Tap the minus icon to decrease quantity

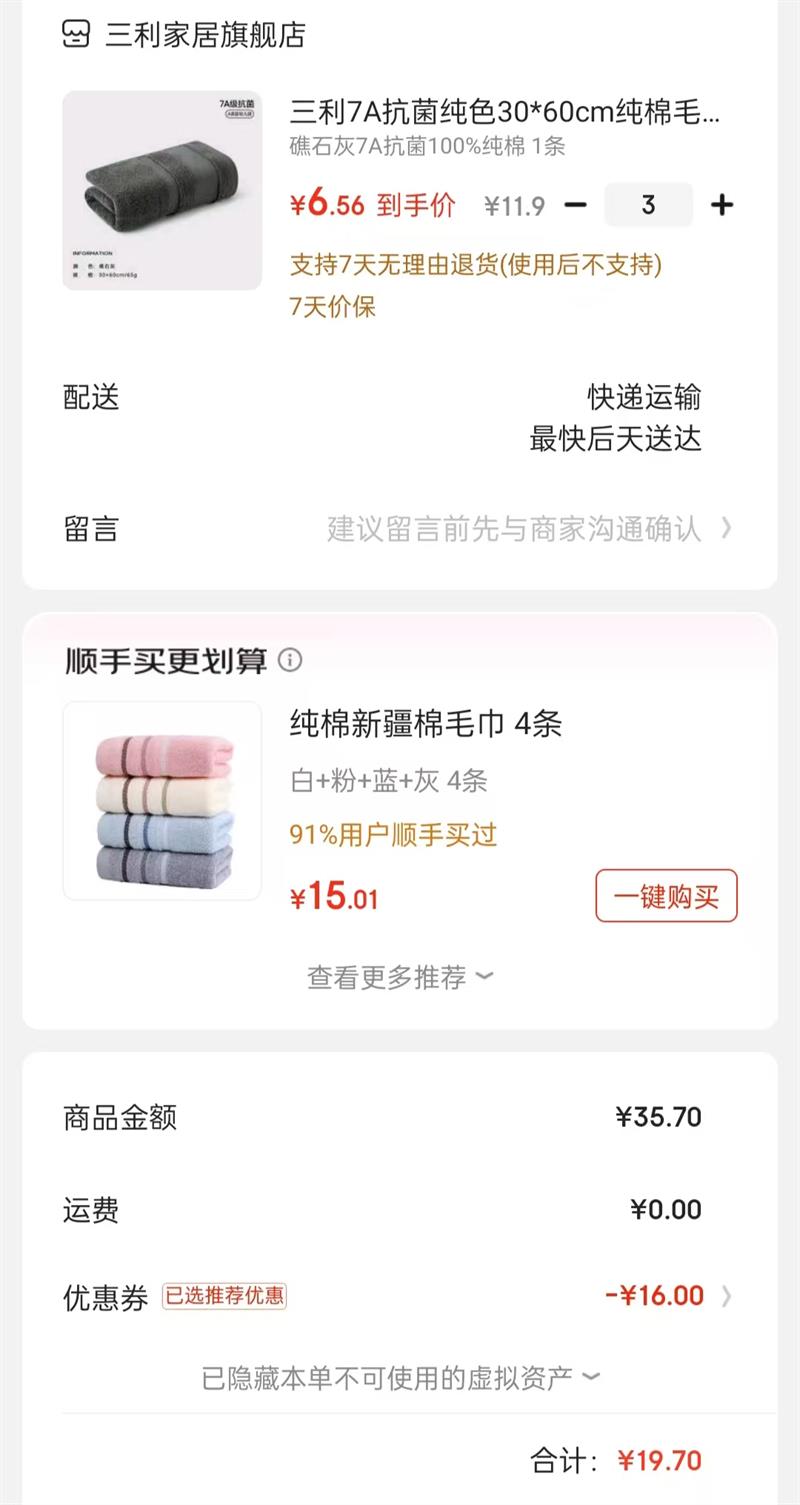click(575, 205)
